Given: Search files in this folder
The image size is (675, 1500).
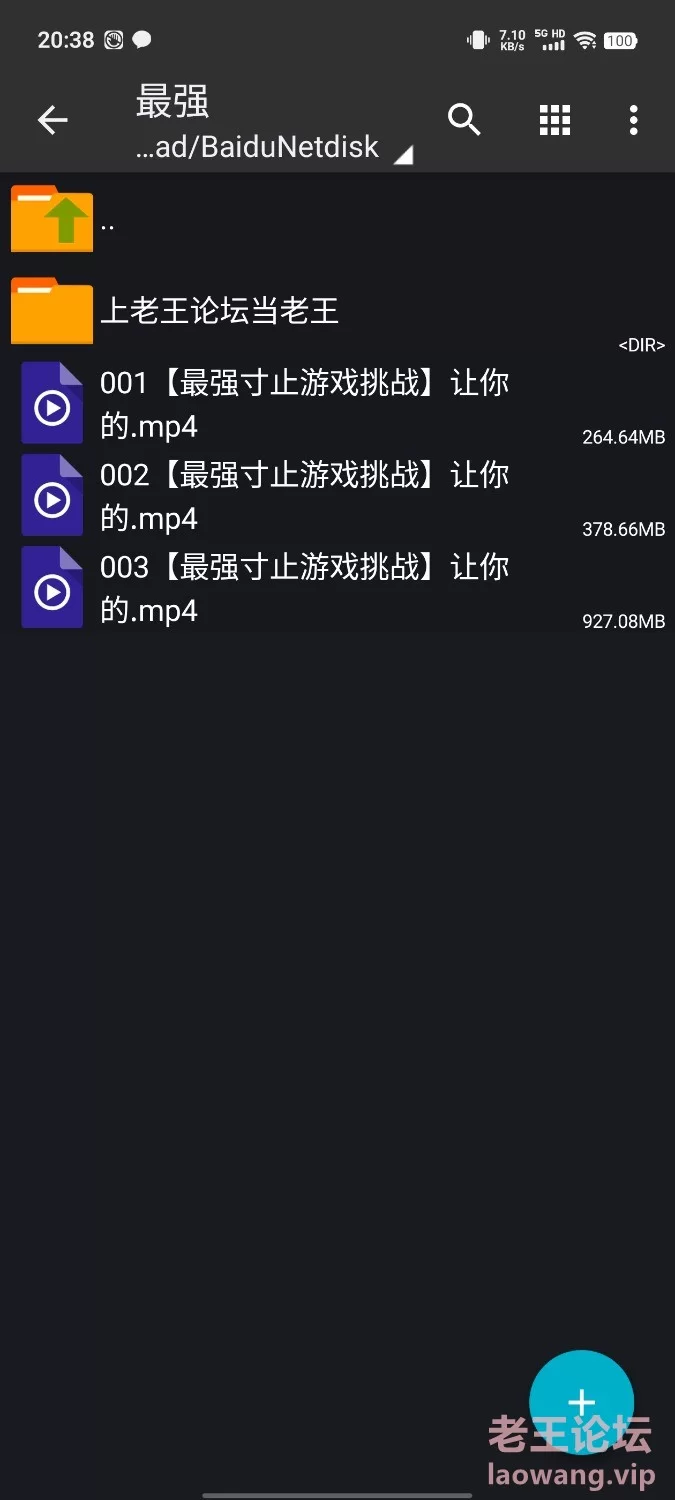Looking at the screenshot, I should point(464,120).
